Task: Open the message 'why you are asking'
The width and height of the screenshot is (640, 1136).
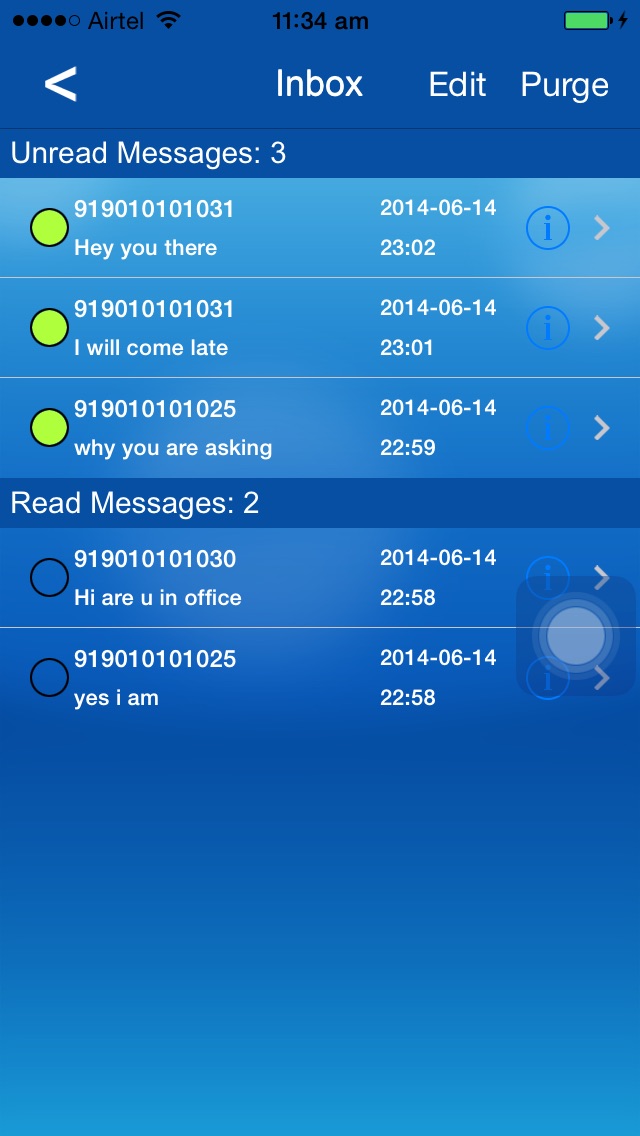Action: click(x=320, y=428)
